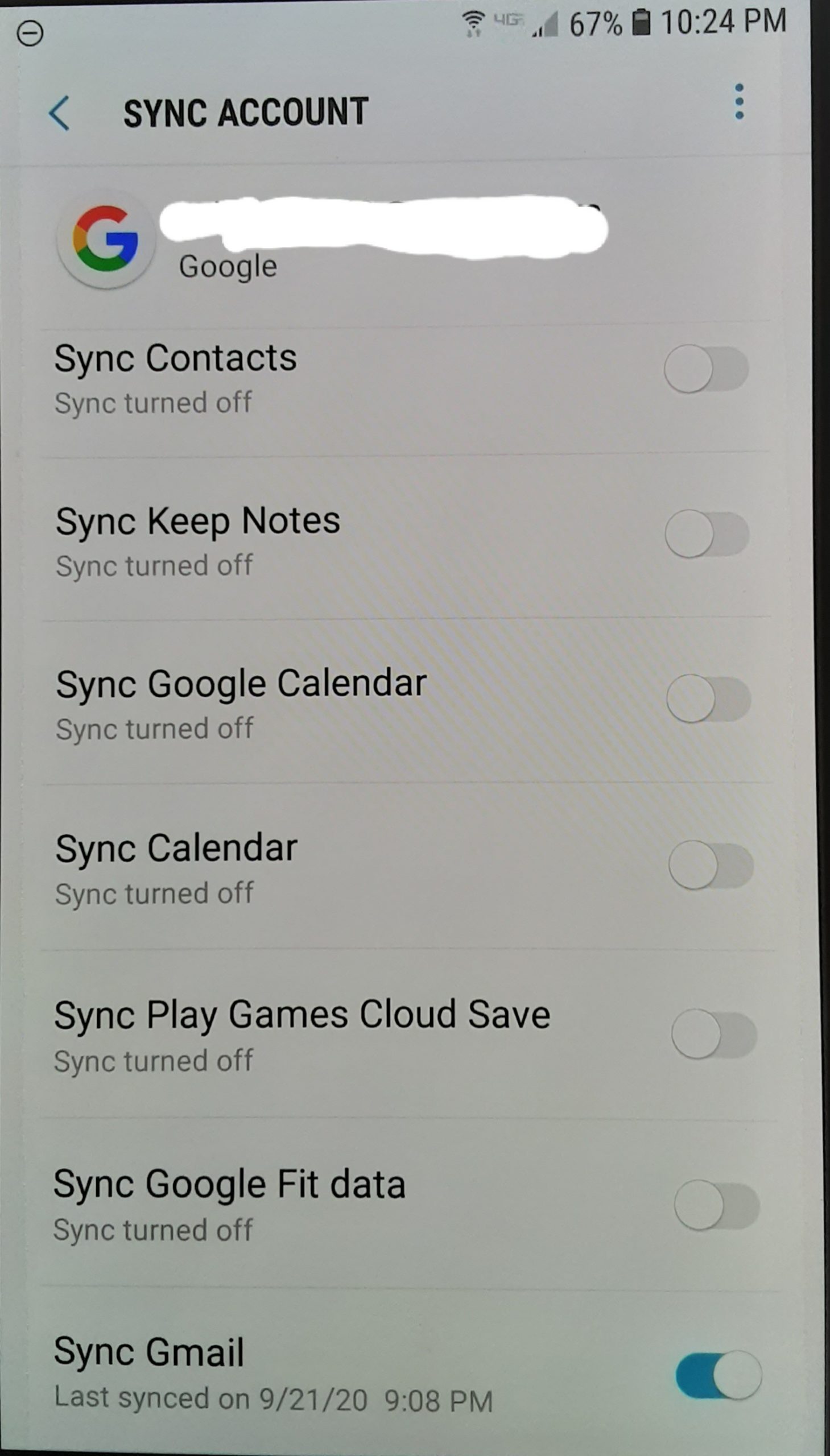Disable Sync Gmail

point(718,1375)
